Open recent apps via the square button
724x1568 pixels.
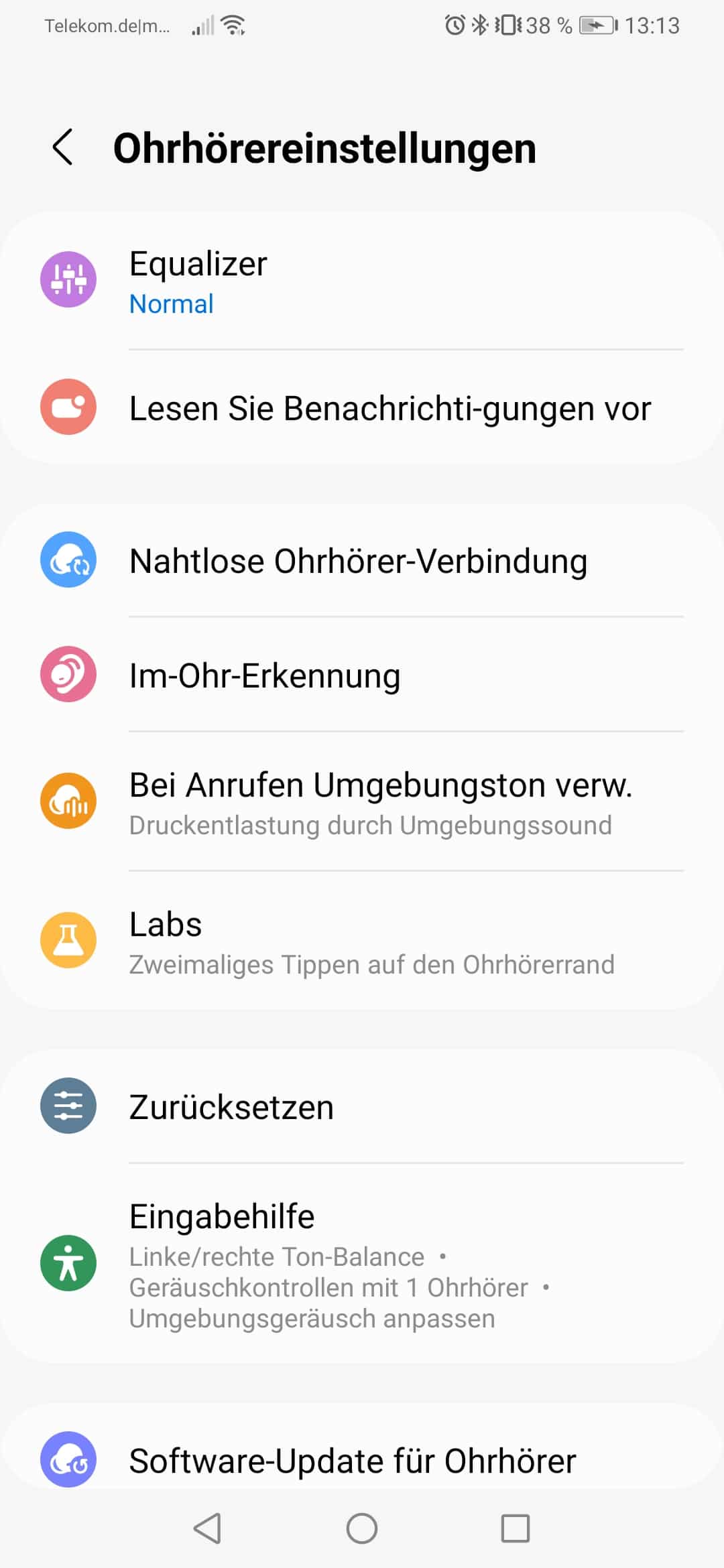pyautogui.click(x=516, y=1528)
